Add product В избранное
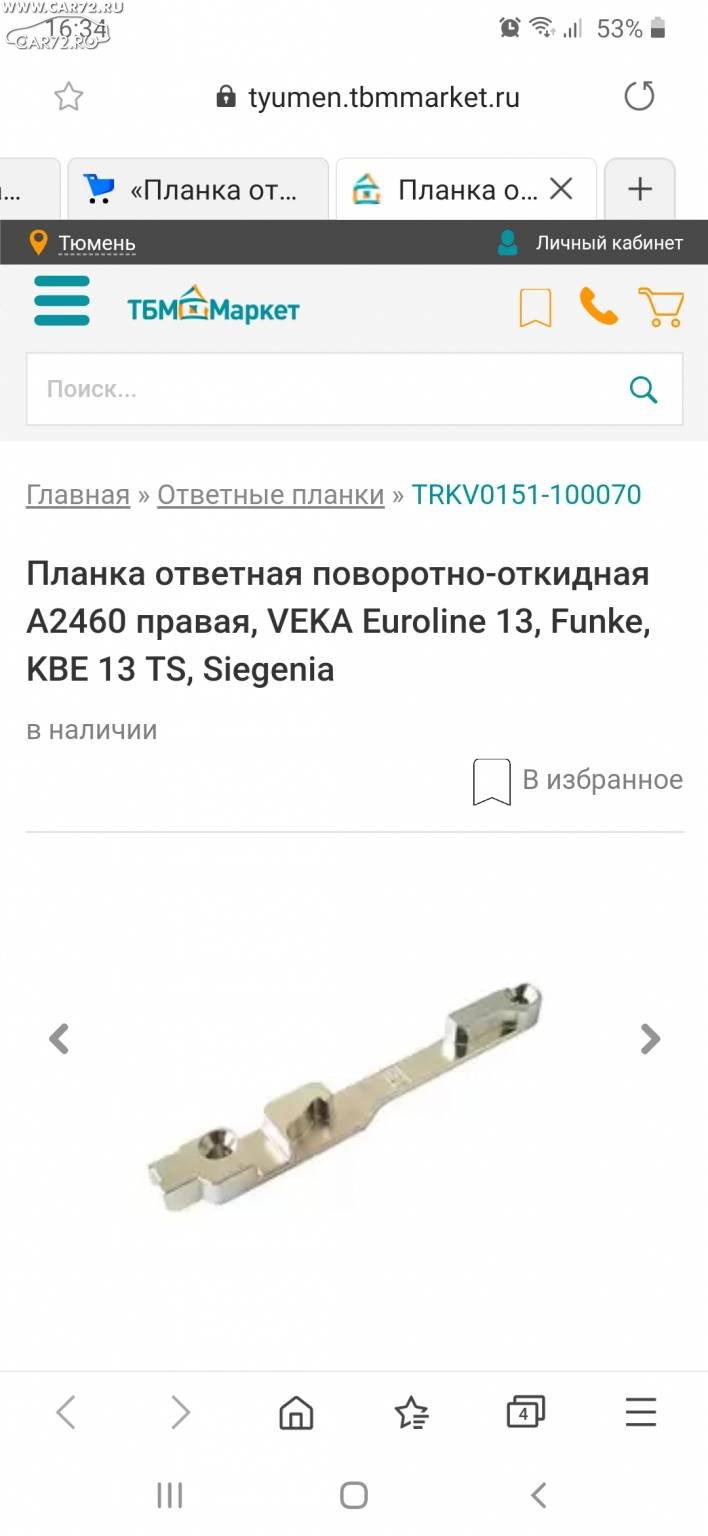Viewport: 708px width, 1536px height. 578,781
